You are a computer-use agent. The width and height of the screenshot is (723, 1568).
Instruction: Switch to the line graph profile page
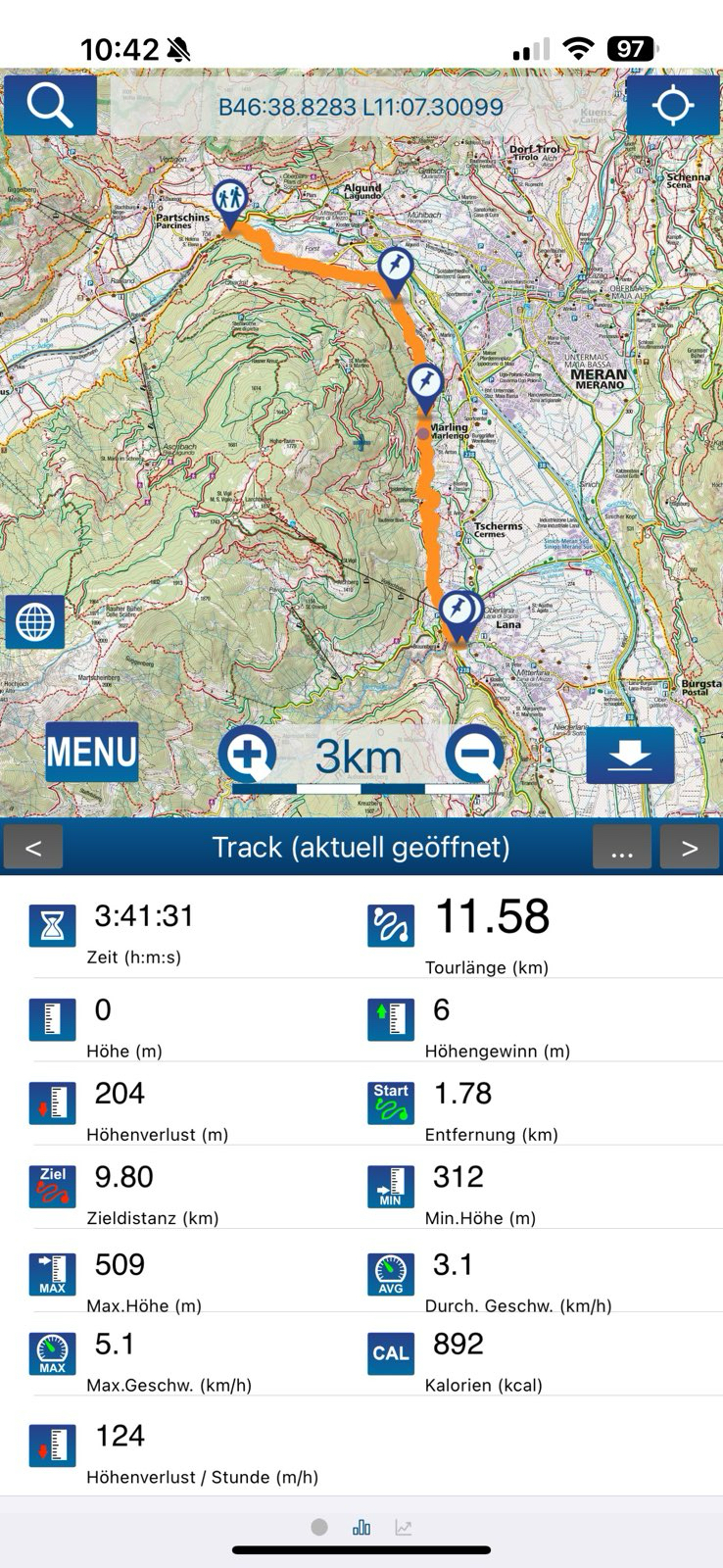404,1527
